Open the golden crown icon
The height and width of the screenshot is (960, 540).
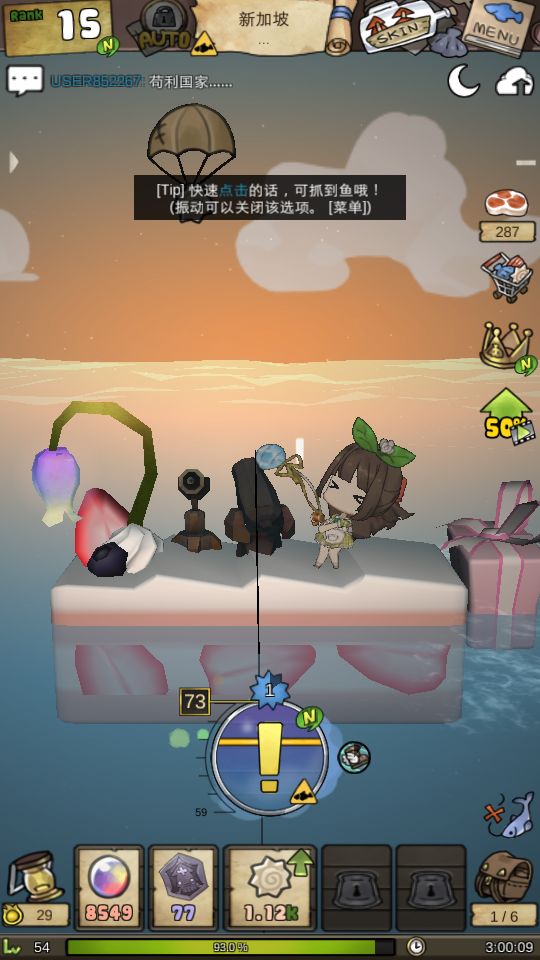507,347
